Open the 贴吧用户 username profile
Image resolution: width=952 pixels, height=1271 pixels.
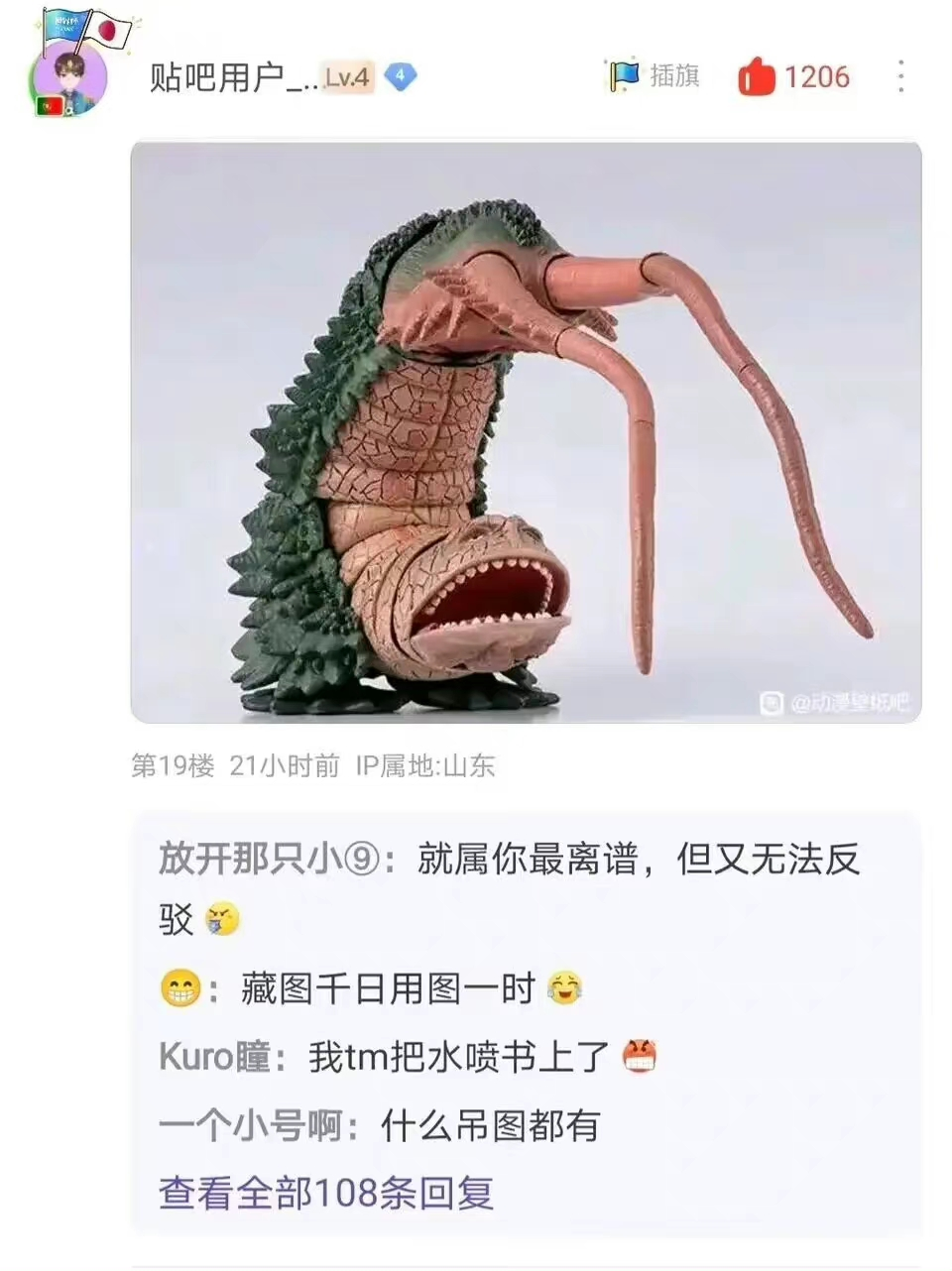233,77
